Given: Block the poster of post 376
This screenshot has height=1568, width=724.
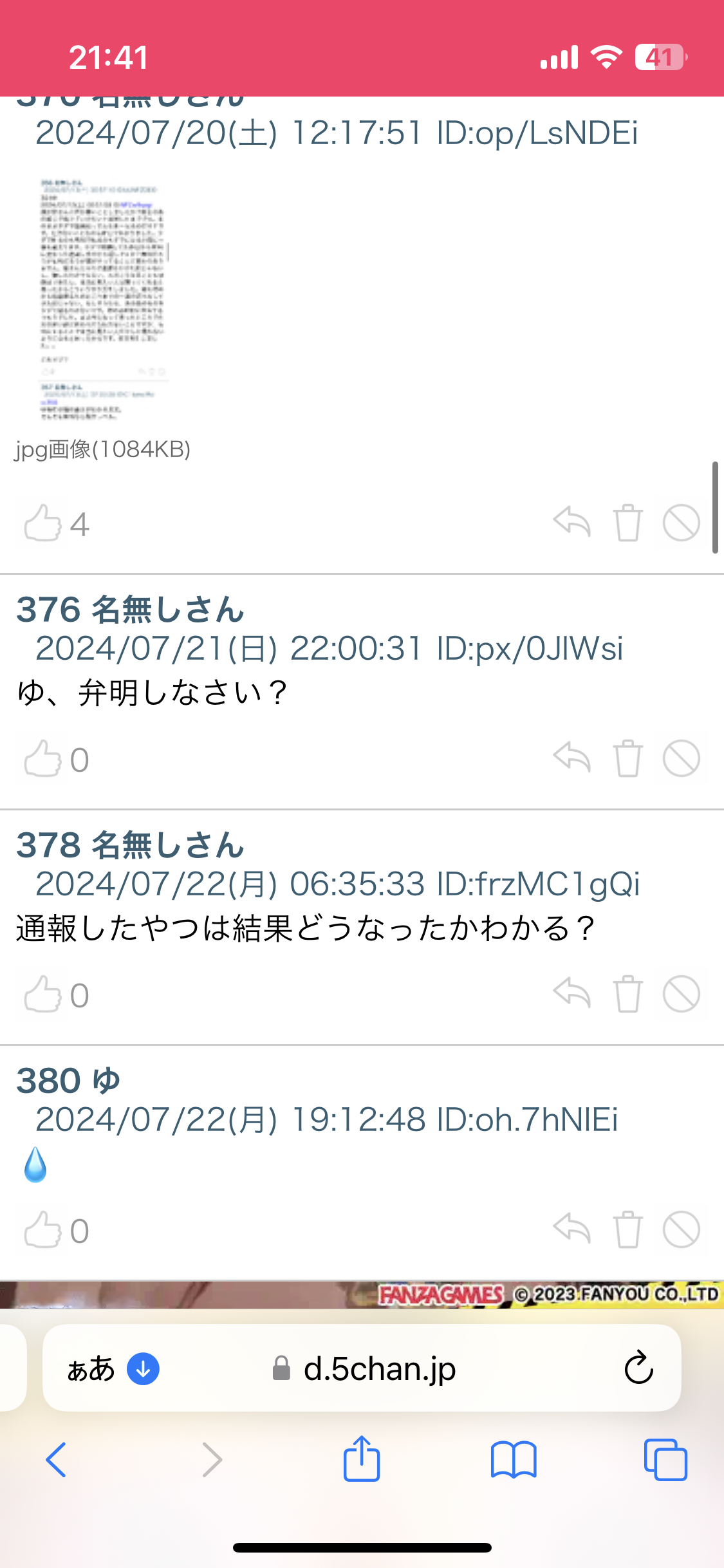Looking at the screenshot, I should click(682, 758).
